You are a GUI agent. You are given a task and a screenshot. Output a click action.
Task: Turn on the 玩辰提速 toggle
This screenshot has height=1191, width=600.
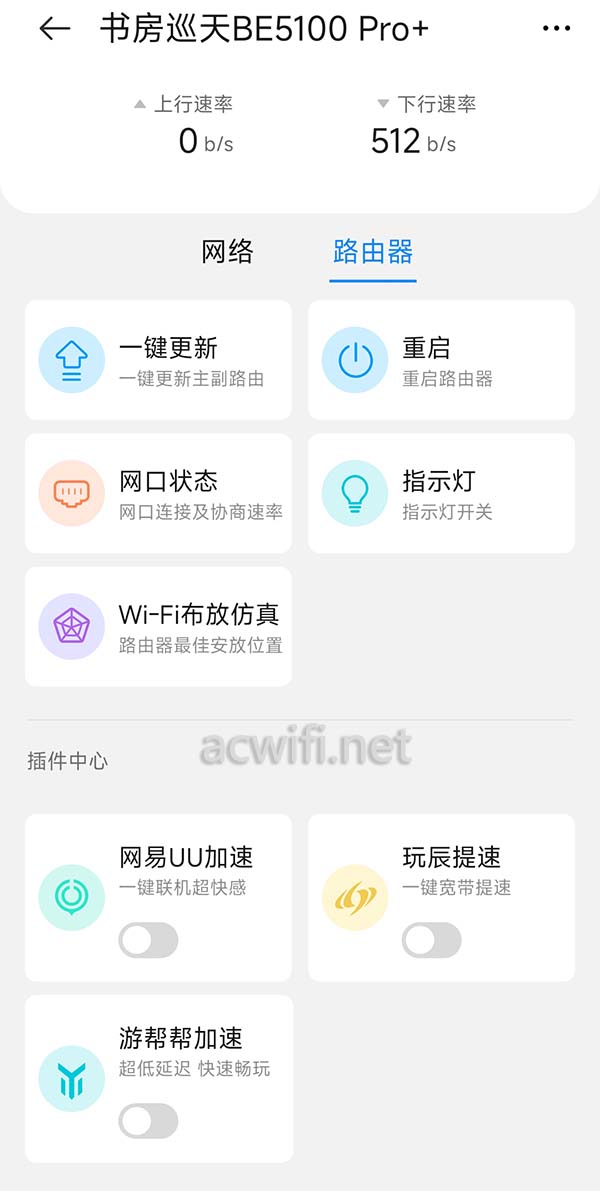pos(431,940)
